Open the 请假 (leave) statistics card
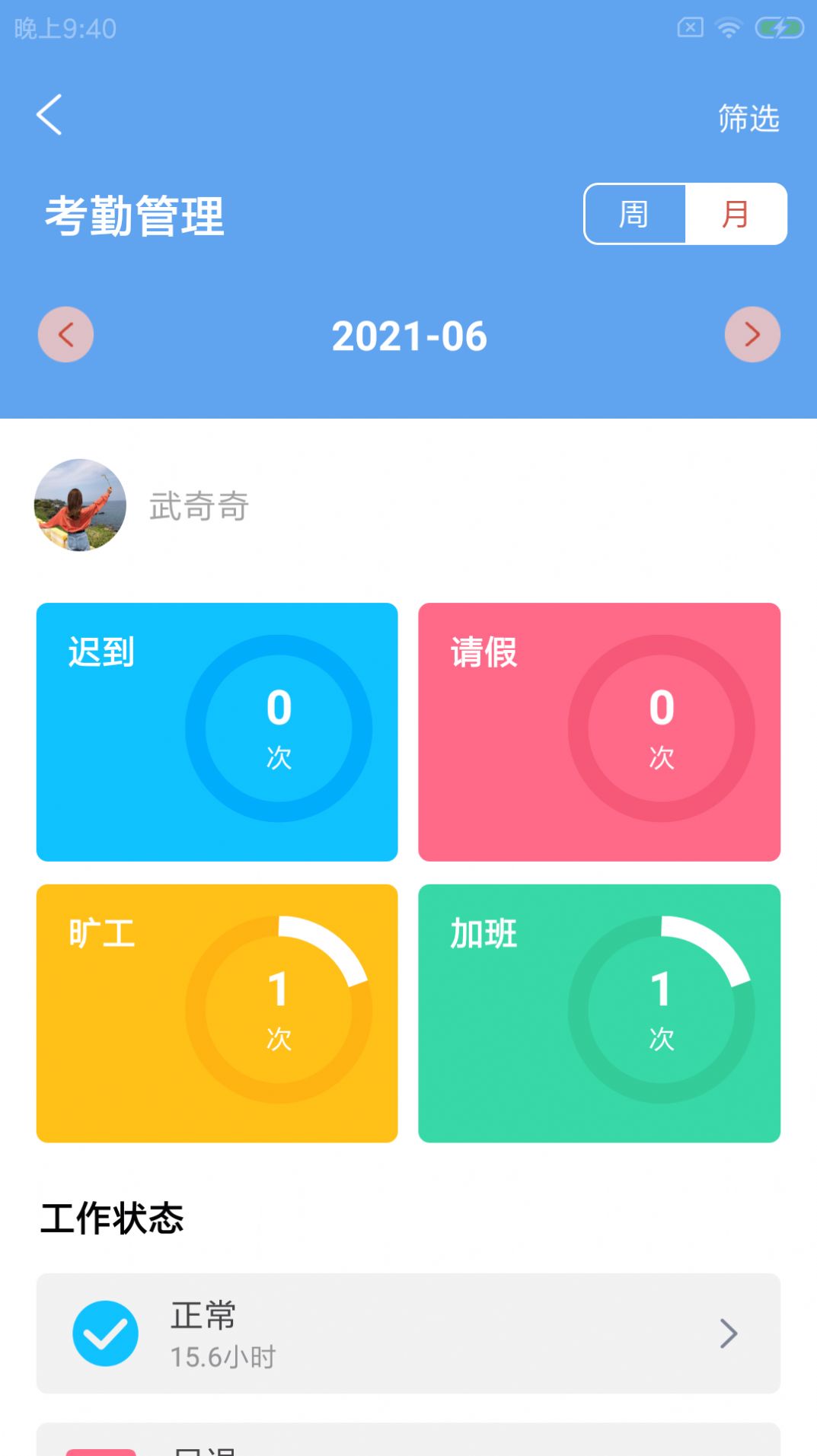The height and width of the screenshot is (1456, 817). click(600, 731)
